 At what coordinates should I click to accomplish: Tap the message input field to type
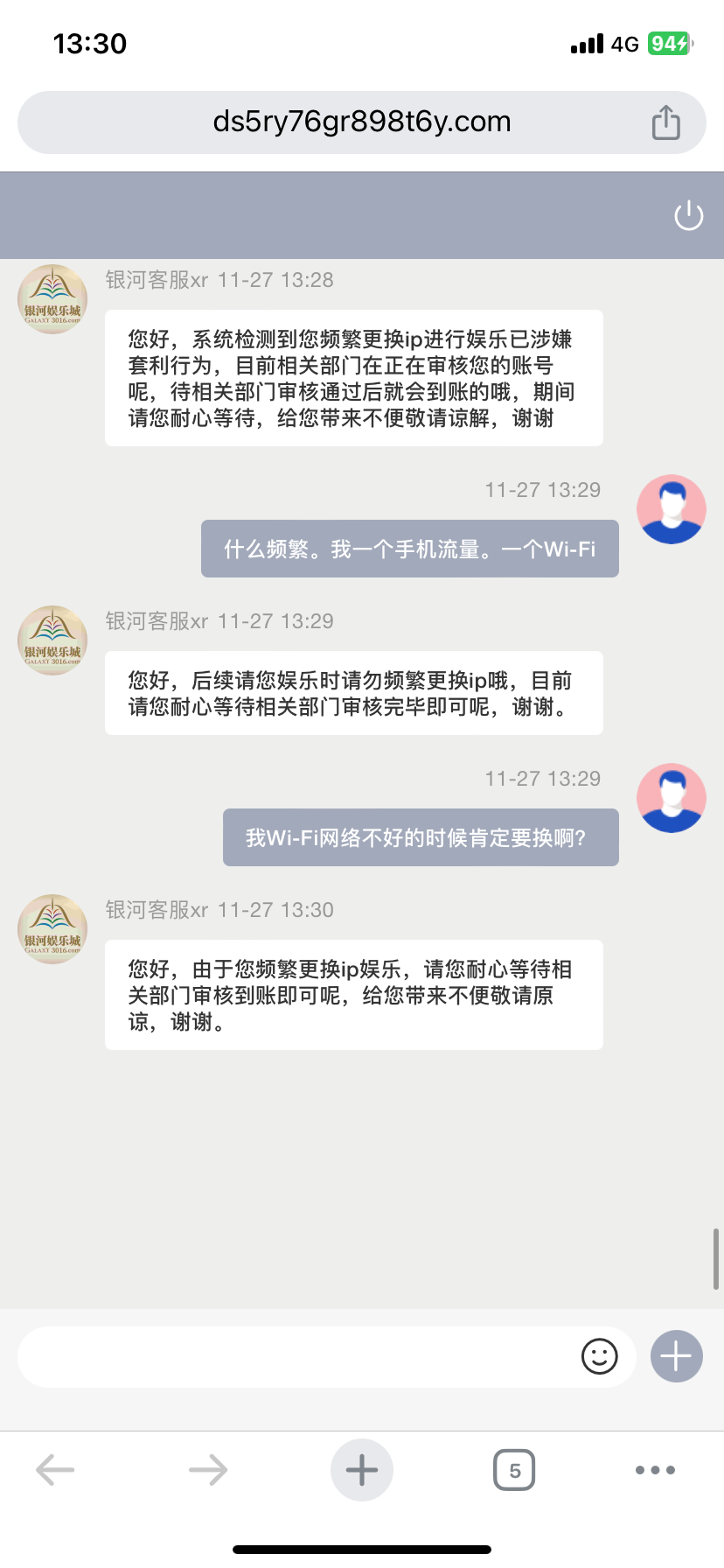[x=306, y=1356]
